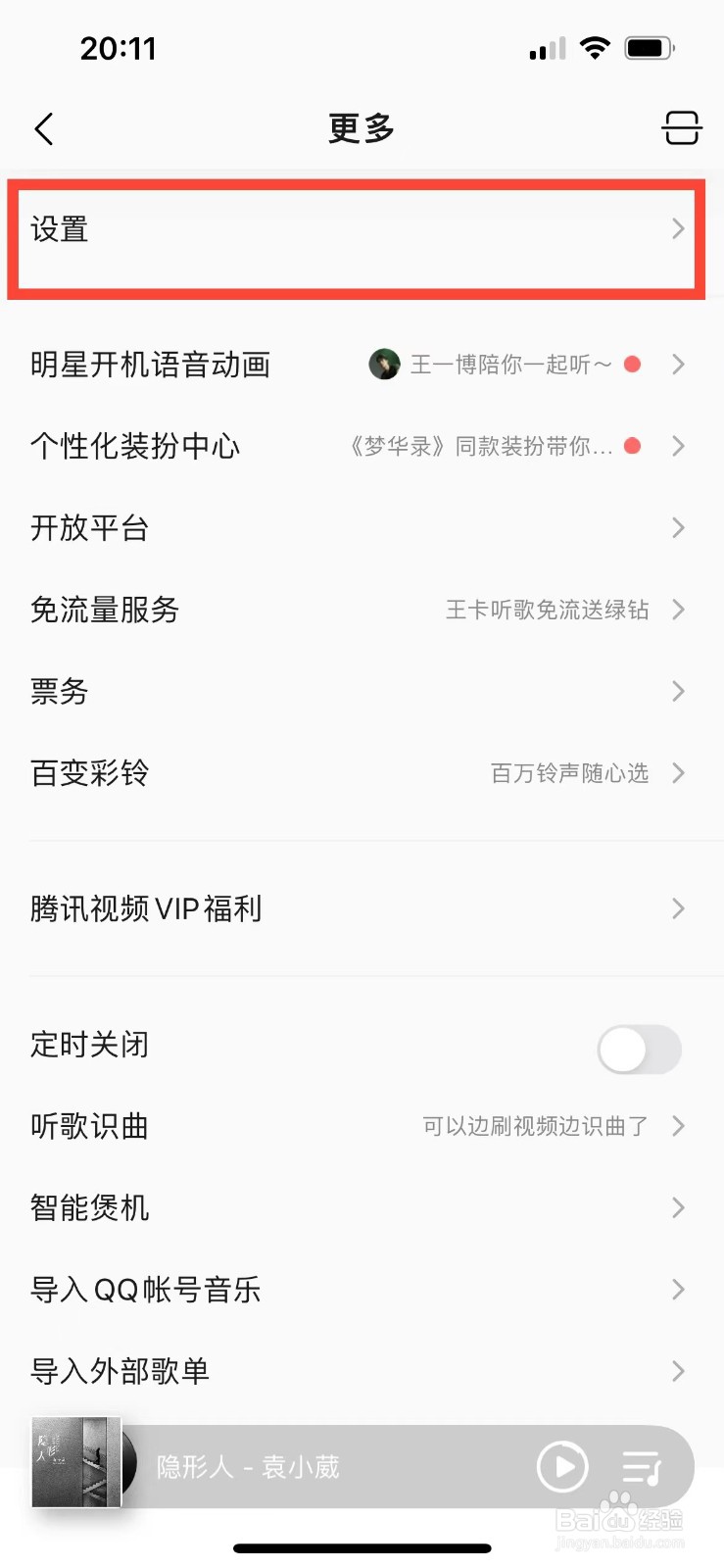Open 免流量服务 data-free service
This screenshot has height=1568, width=724.
(104, 610)
